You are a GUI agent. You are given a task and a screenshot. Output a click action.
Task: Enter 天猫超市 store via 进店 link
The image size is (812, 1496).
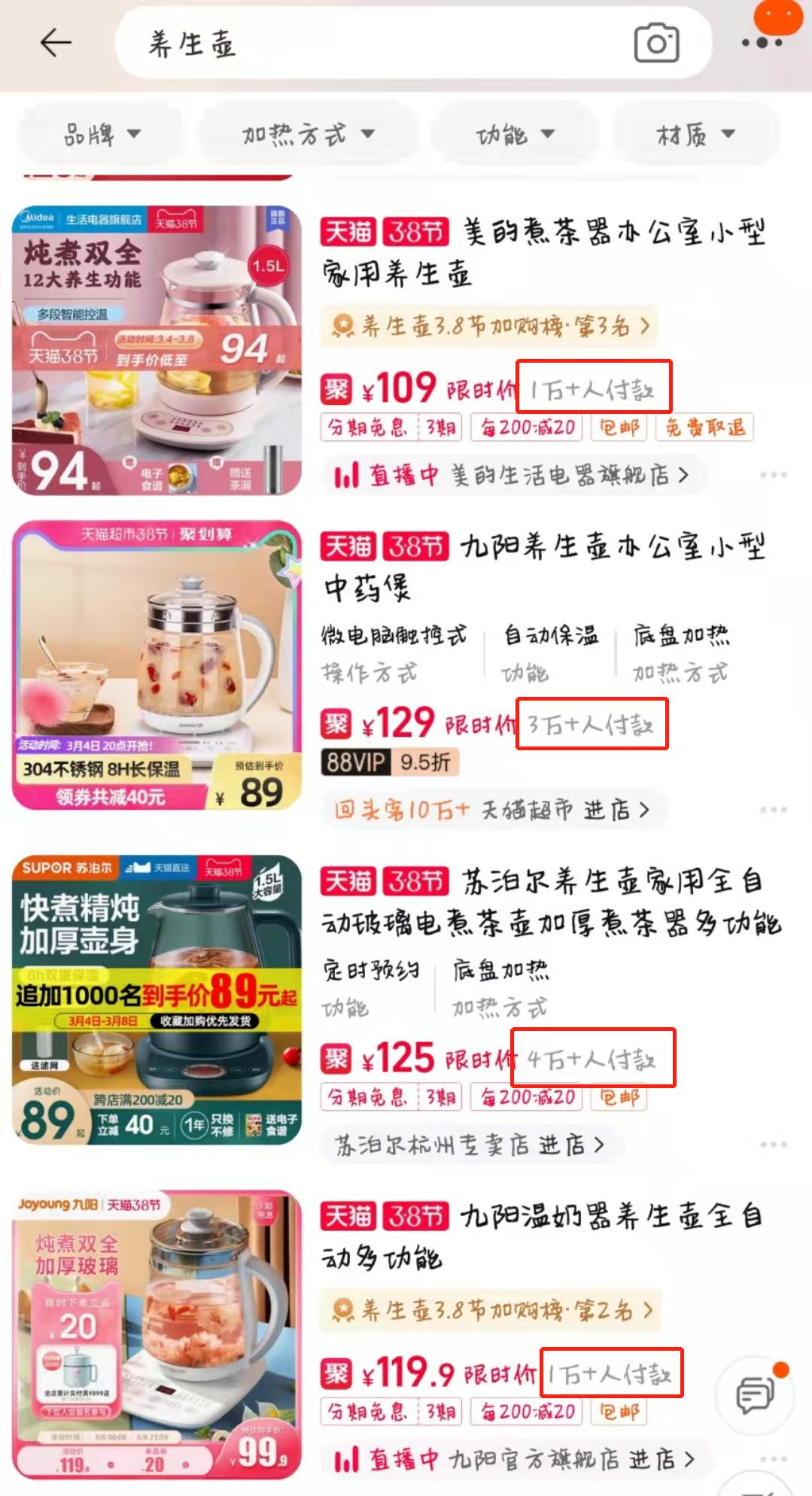[492, 810]
